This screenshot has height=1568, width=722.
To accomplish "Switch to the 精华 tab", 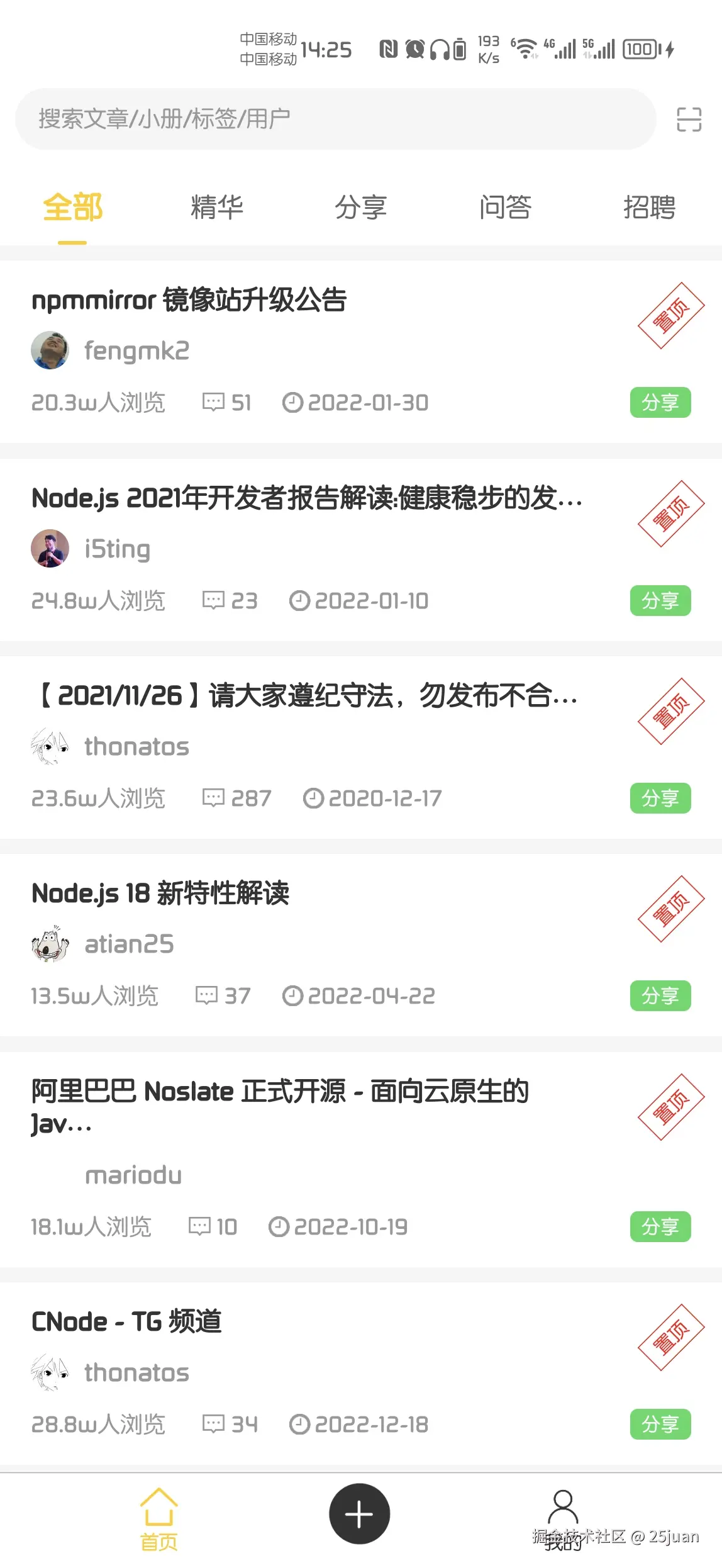I will click(216, 208).
